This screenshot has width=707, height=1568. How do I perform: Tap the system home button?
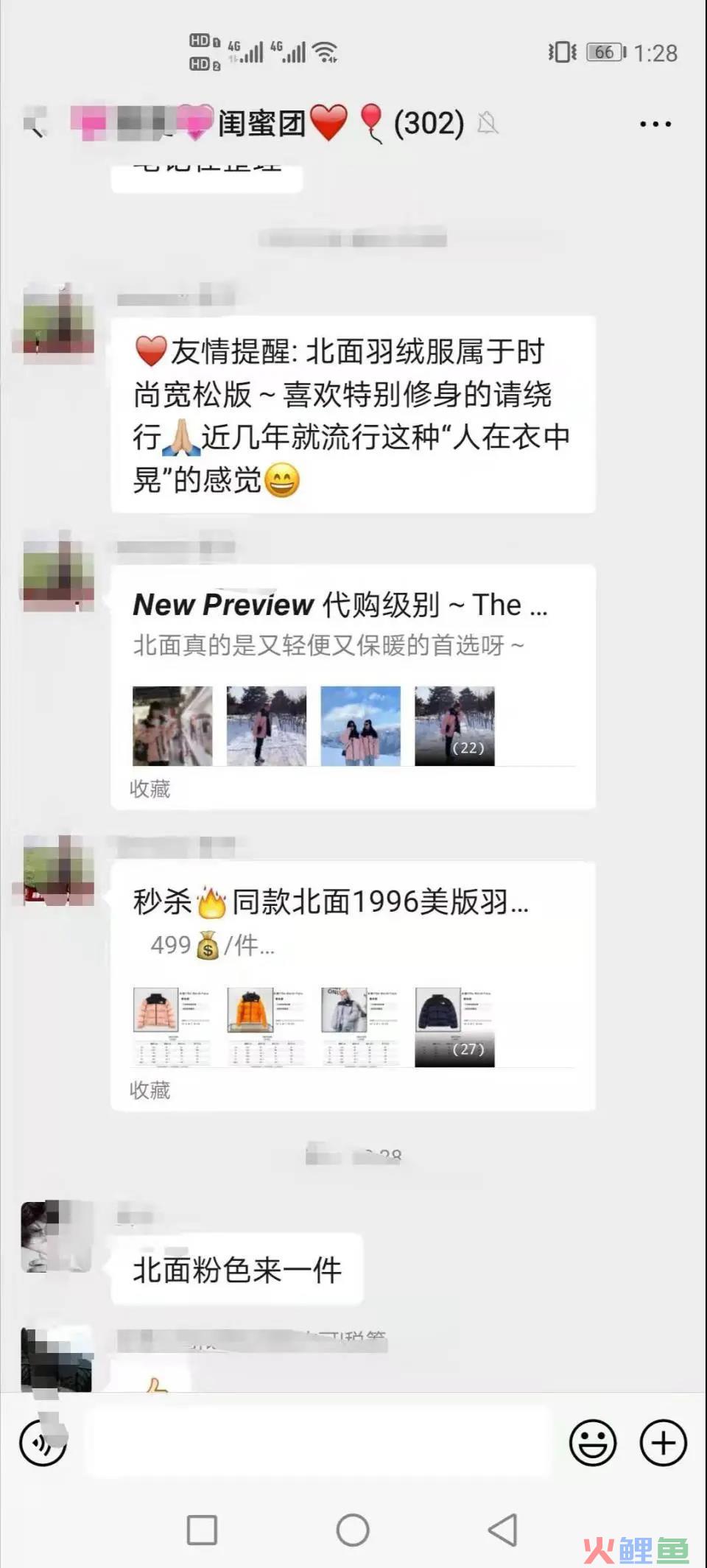[353, 1530]
